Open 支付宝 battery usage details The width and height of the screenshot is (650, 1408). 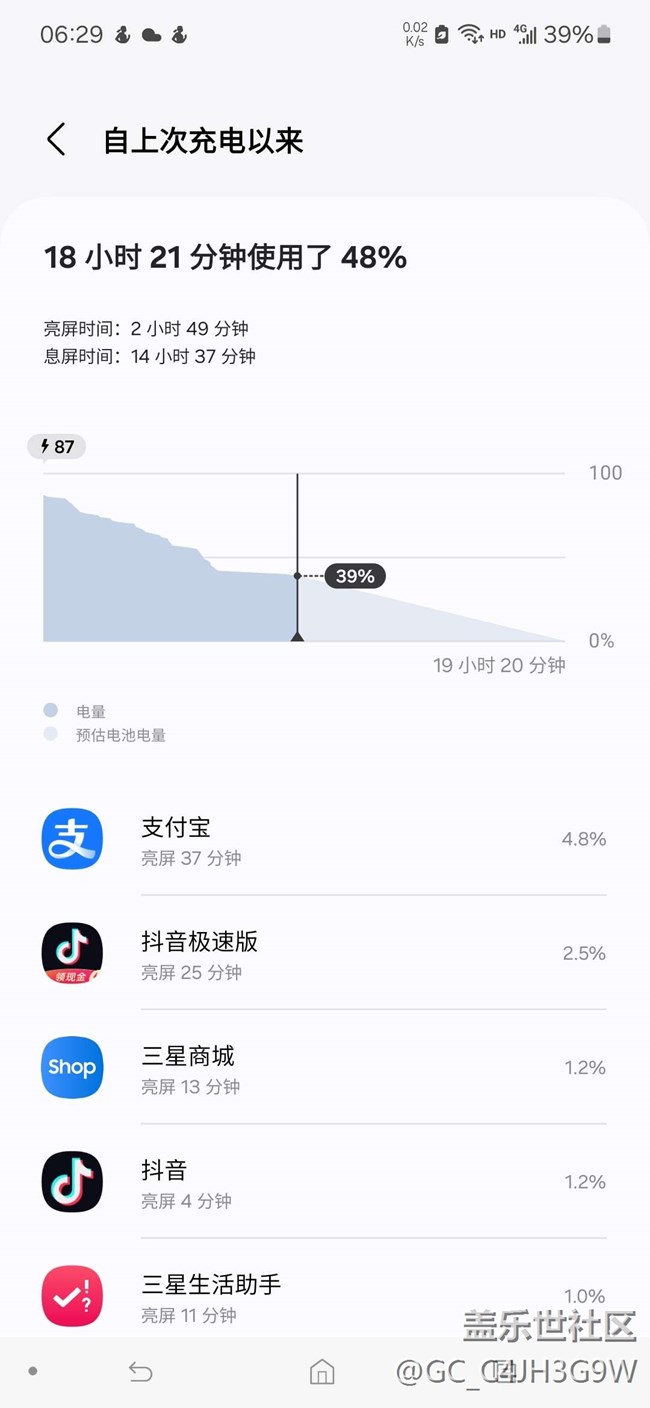[x=324, y=839]
